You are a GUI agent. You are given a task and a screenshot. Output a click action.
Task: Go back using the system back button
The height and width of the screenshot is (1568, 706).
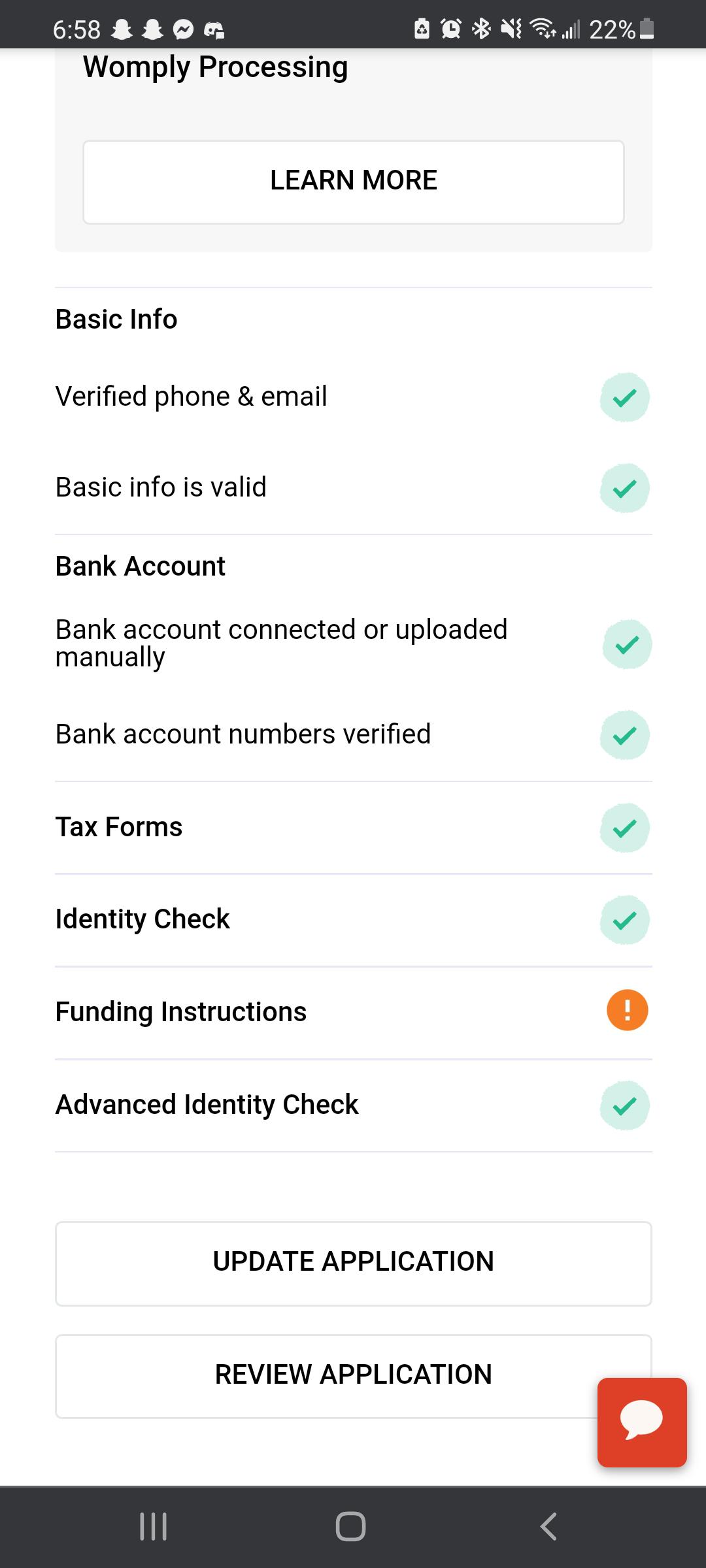(x=548, y=1526)
